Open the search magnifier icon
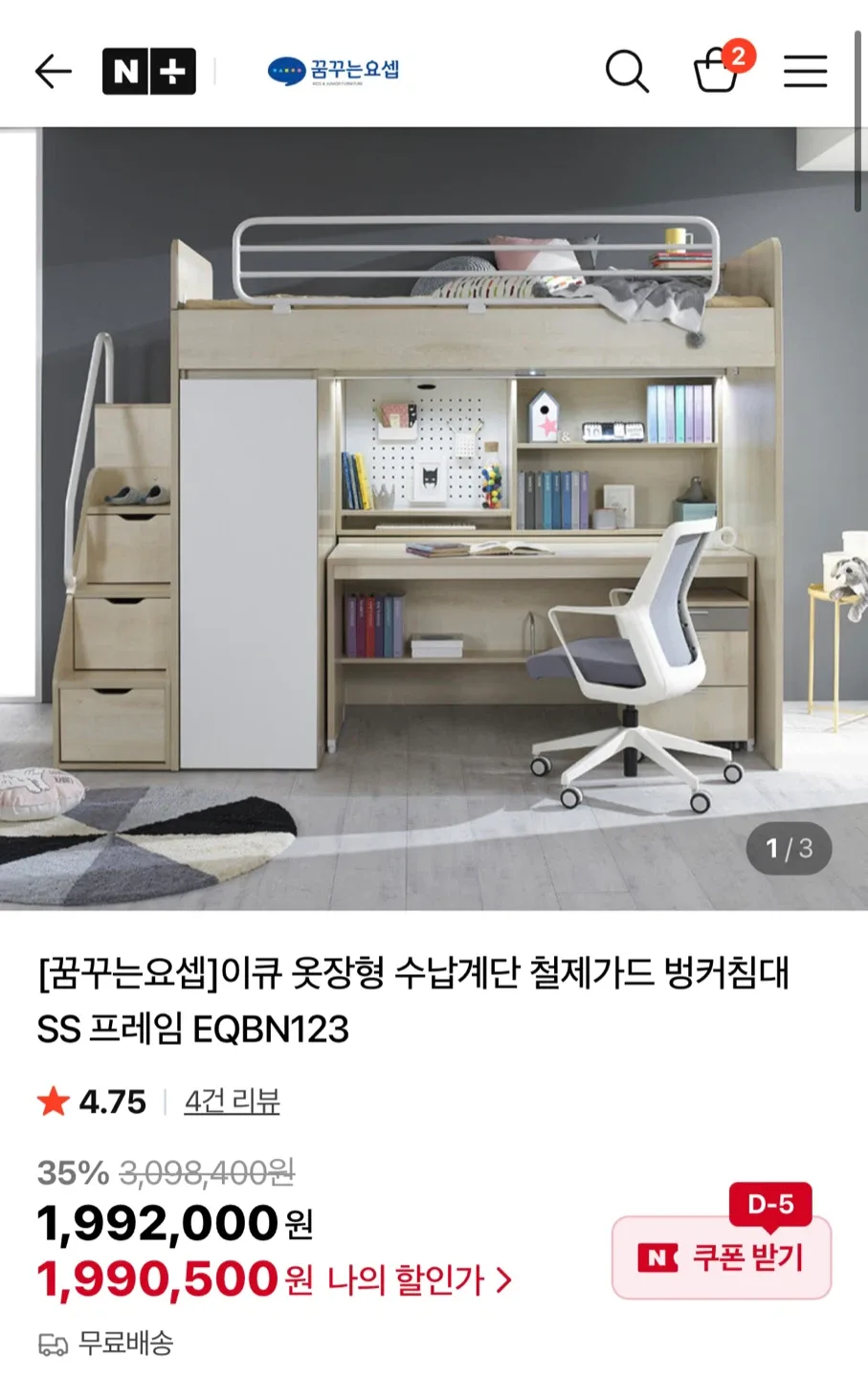868x1378 pixels. coord(627,71)
